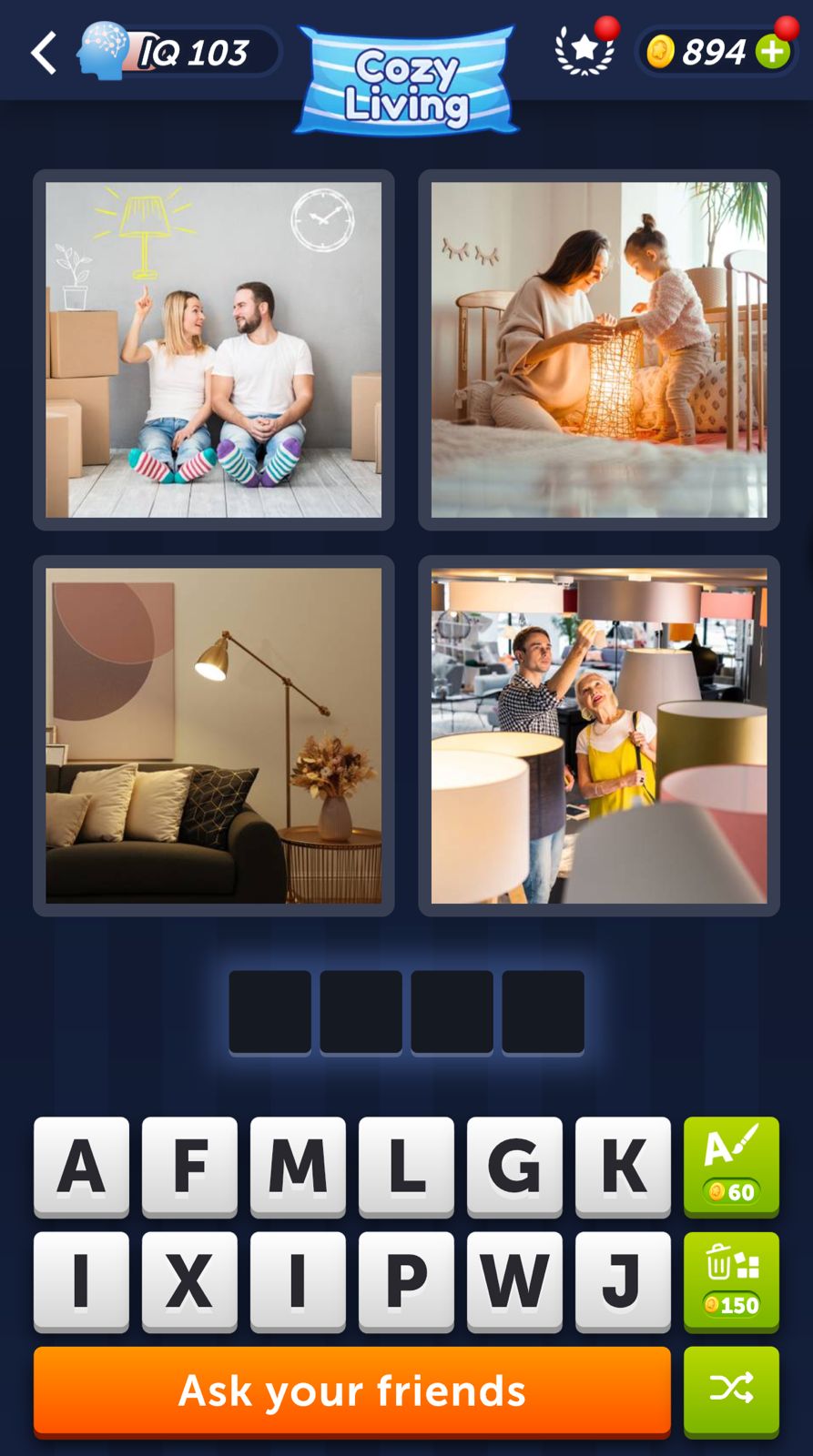The height and width of the screenshot is (1456, 813).
Task: Tap the Ask your friends button
Action: tap(352, 1391)
